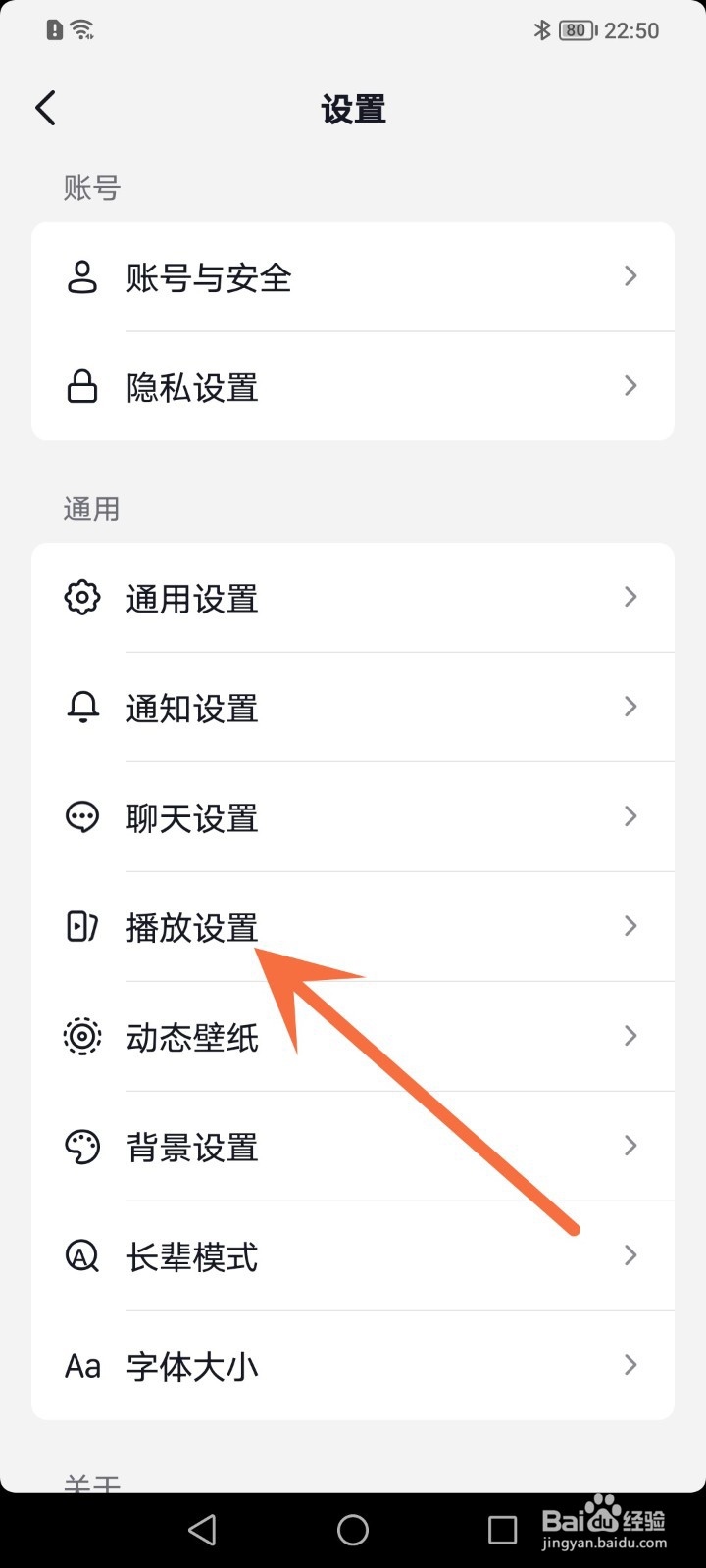This screenshot has width=706, height=1568.
Task: Click the chat bubble icon beside 聊天设置
Action: (x=82, y=817)
